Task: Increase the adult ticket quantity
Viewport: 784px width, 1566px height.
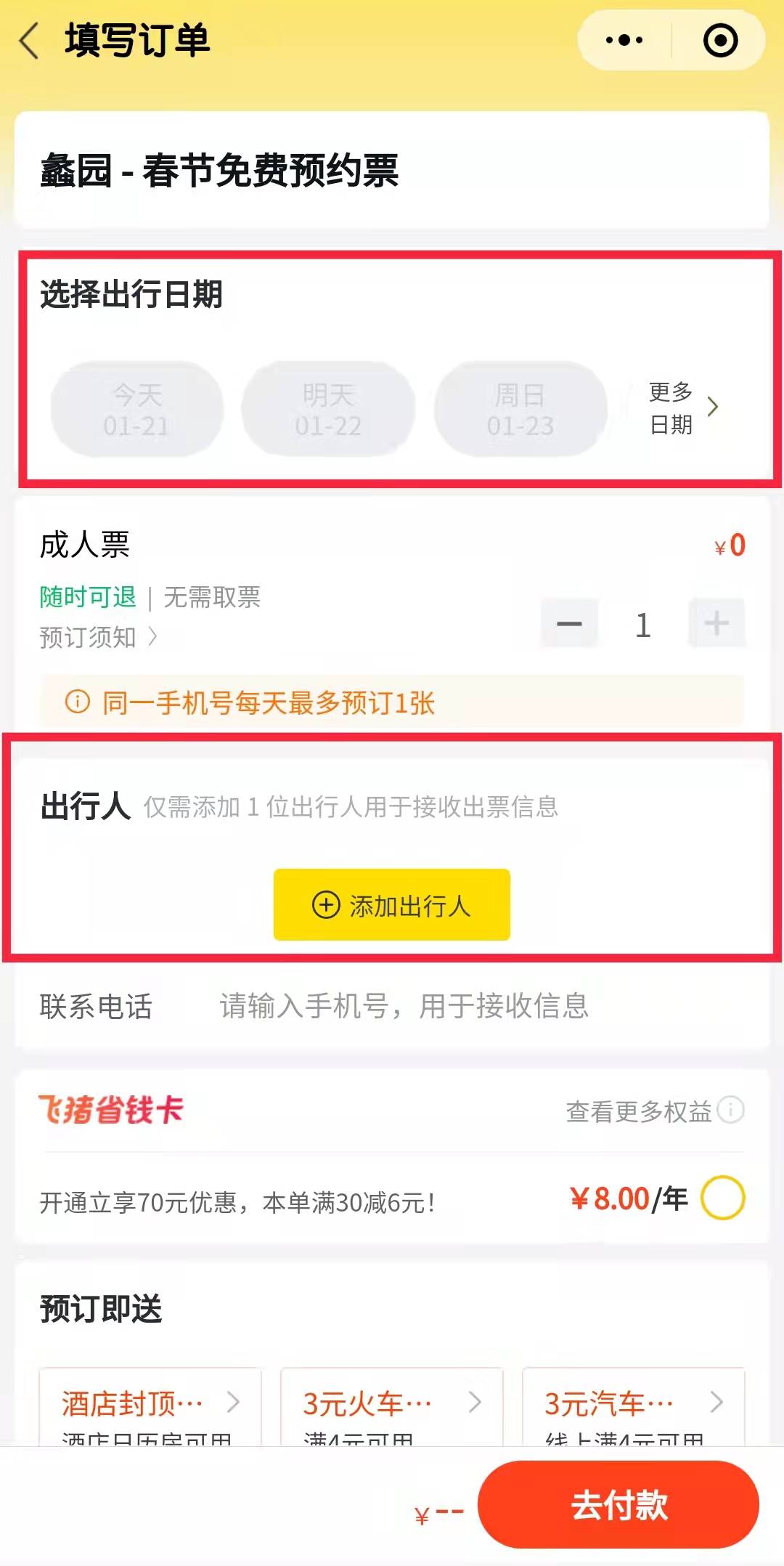Action: (x=716, y=624)
